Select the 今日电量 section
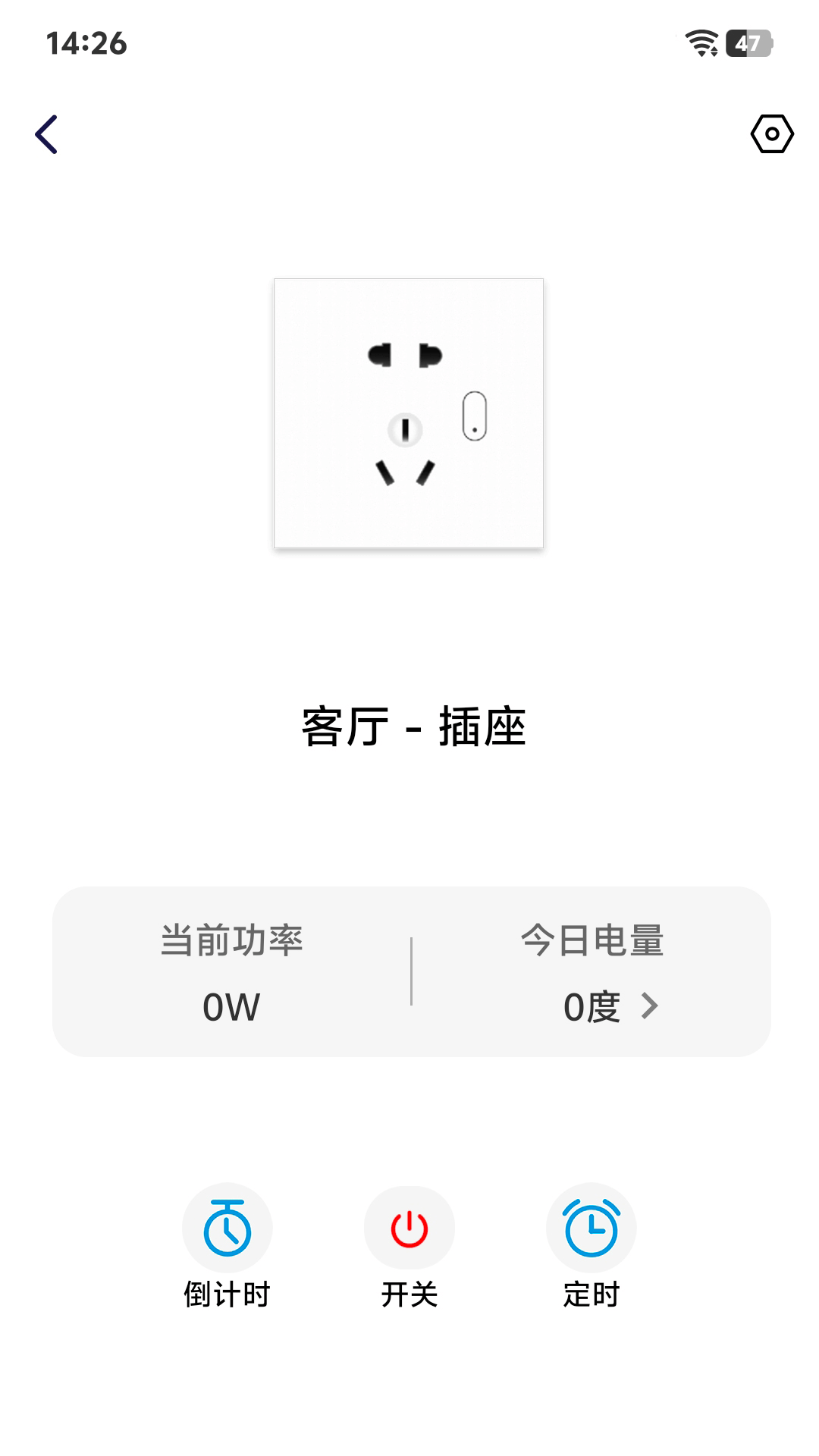819x1456 pixels. [x=593, y=971]
